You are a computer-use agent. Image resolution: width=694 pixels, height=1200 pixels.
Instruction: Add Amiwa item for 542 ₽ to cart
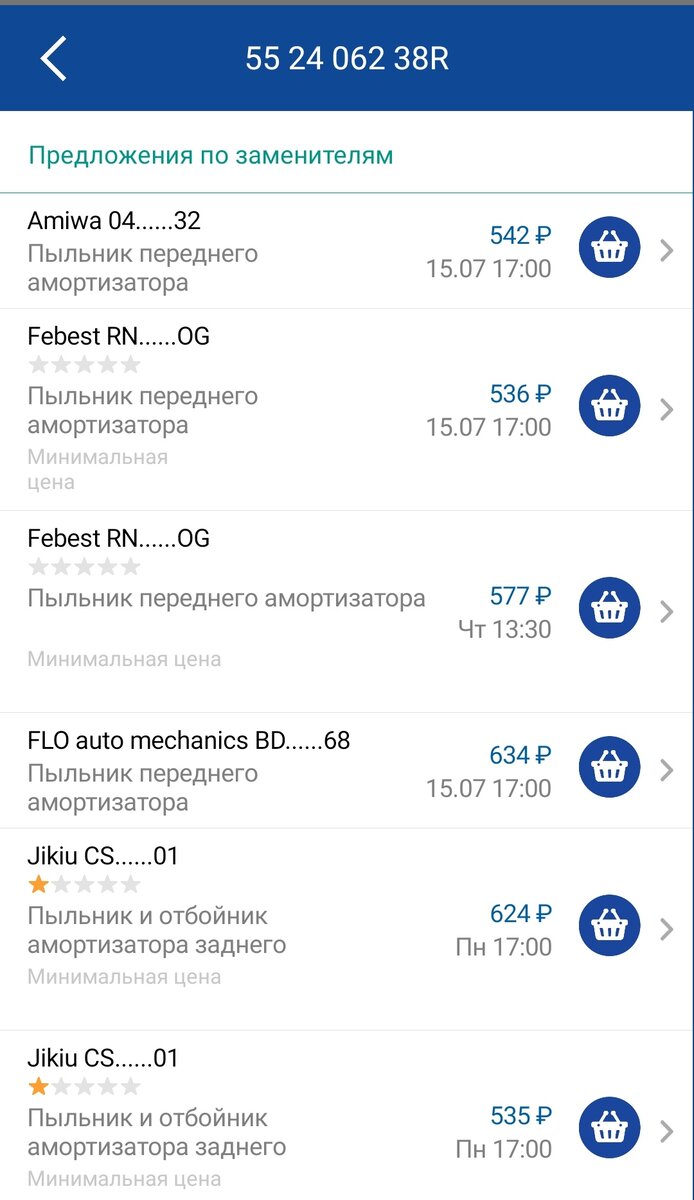click(x=609, y=247)
